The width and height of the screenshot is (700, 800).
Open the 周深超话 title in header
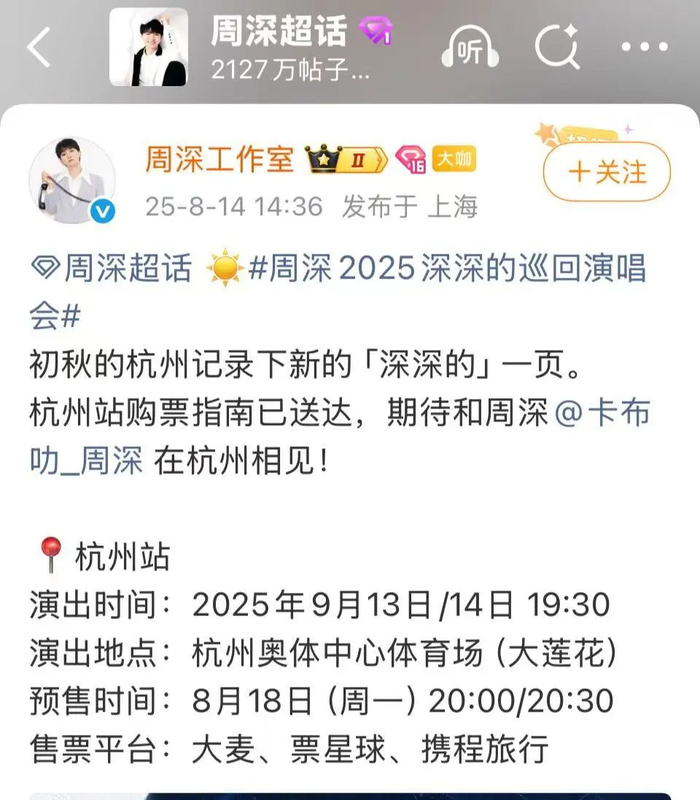279,31
